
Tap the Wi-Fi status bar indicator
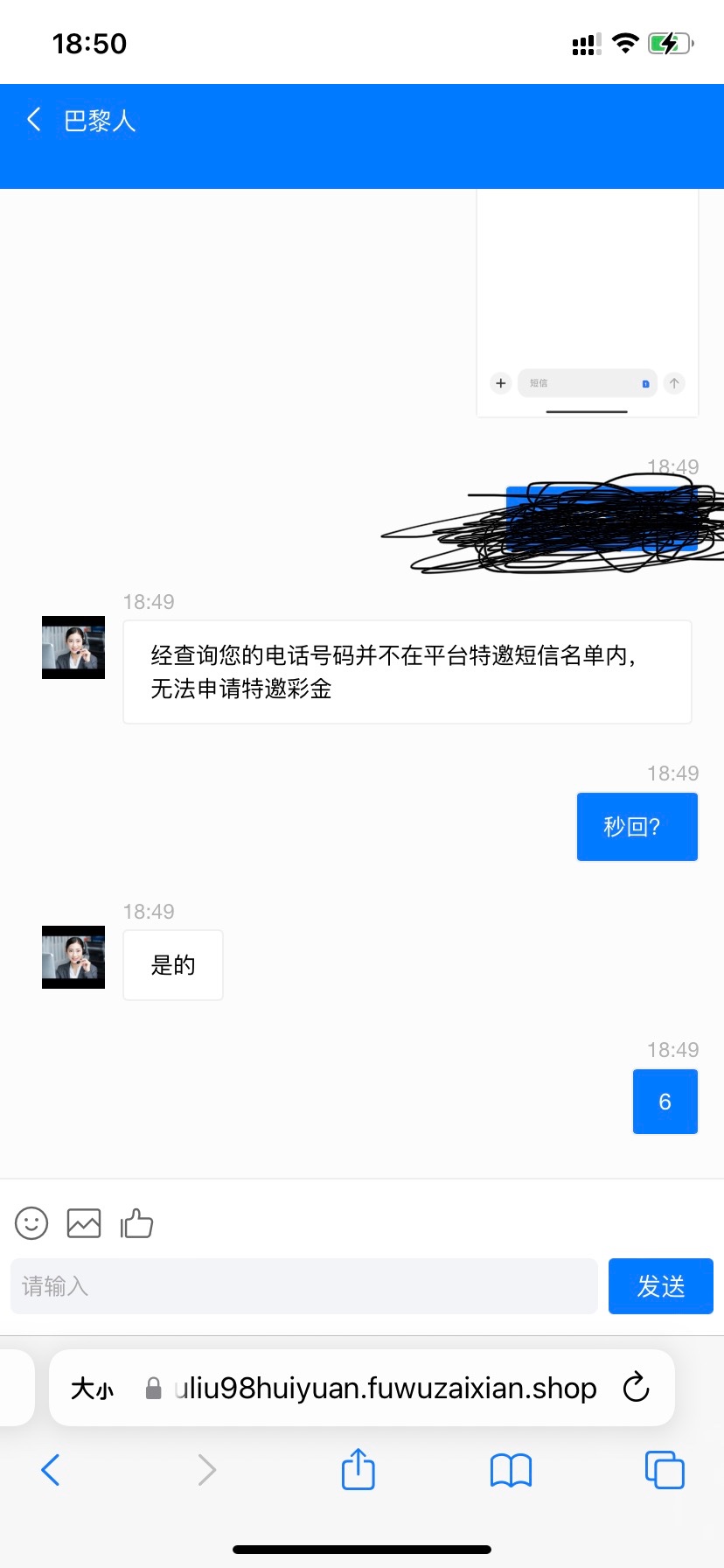pyautogui.click(x=625, y=41)
